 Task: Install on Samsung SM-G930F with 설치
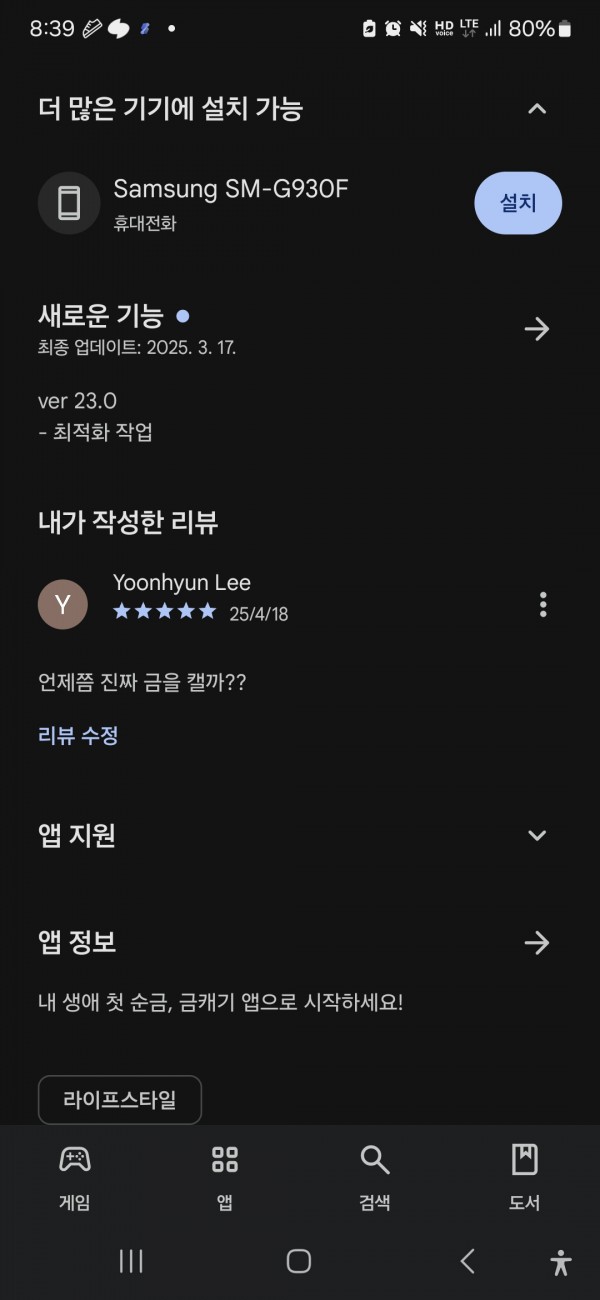click(x=518, y=203)
